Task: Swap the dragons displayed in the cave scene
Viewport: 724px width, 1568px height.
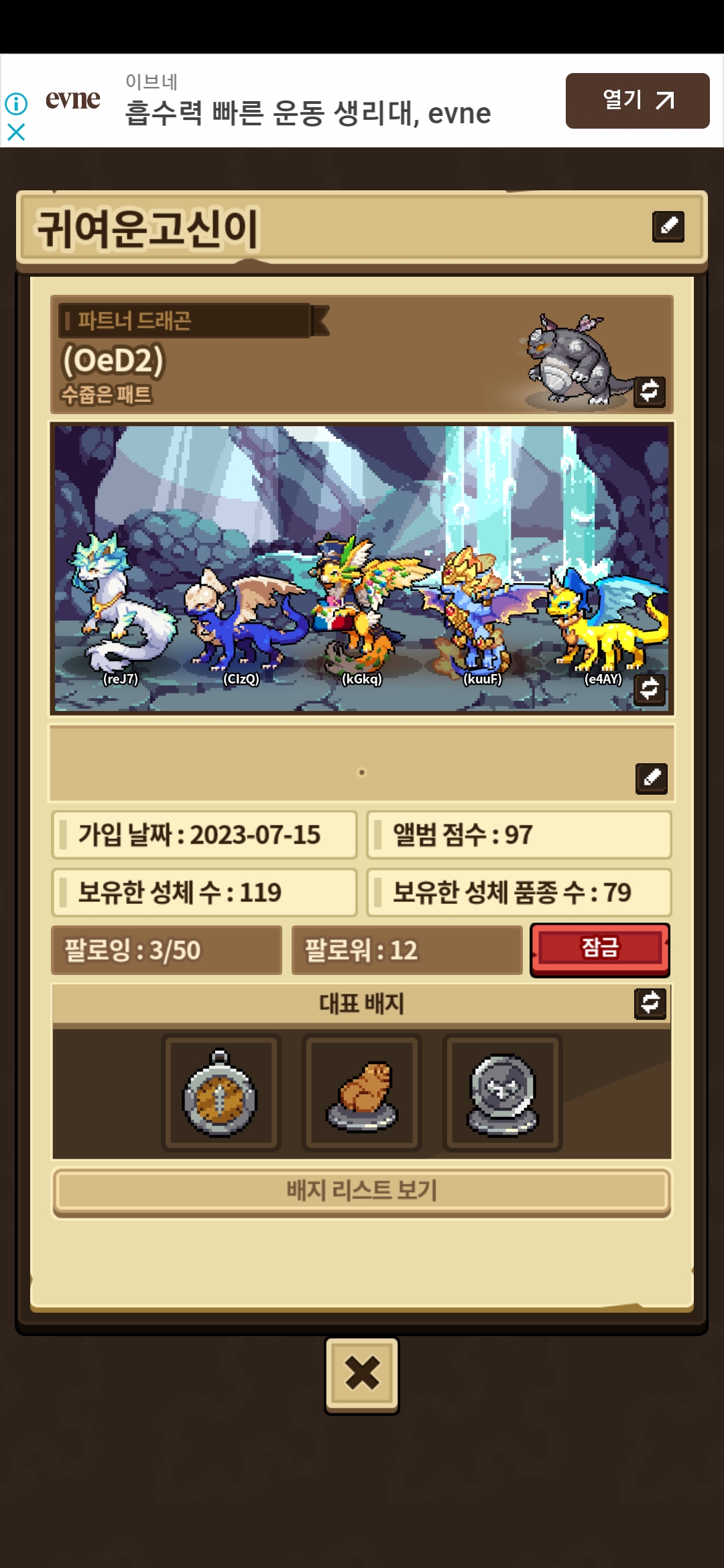Action: pos(650,689)
